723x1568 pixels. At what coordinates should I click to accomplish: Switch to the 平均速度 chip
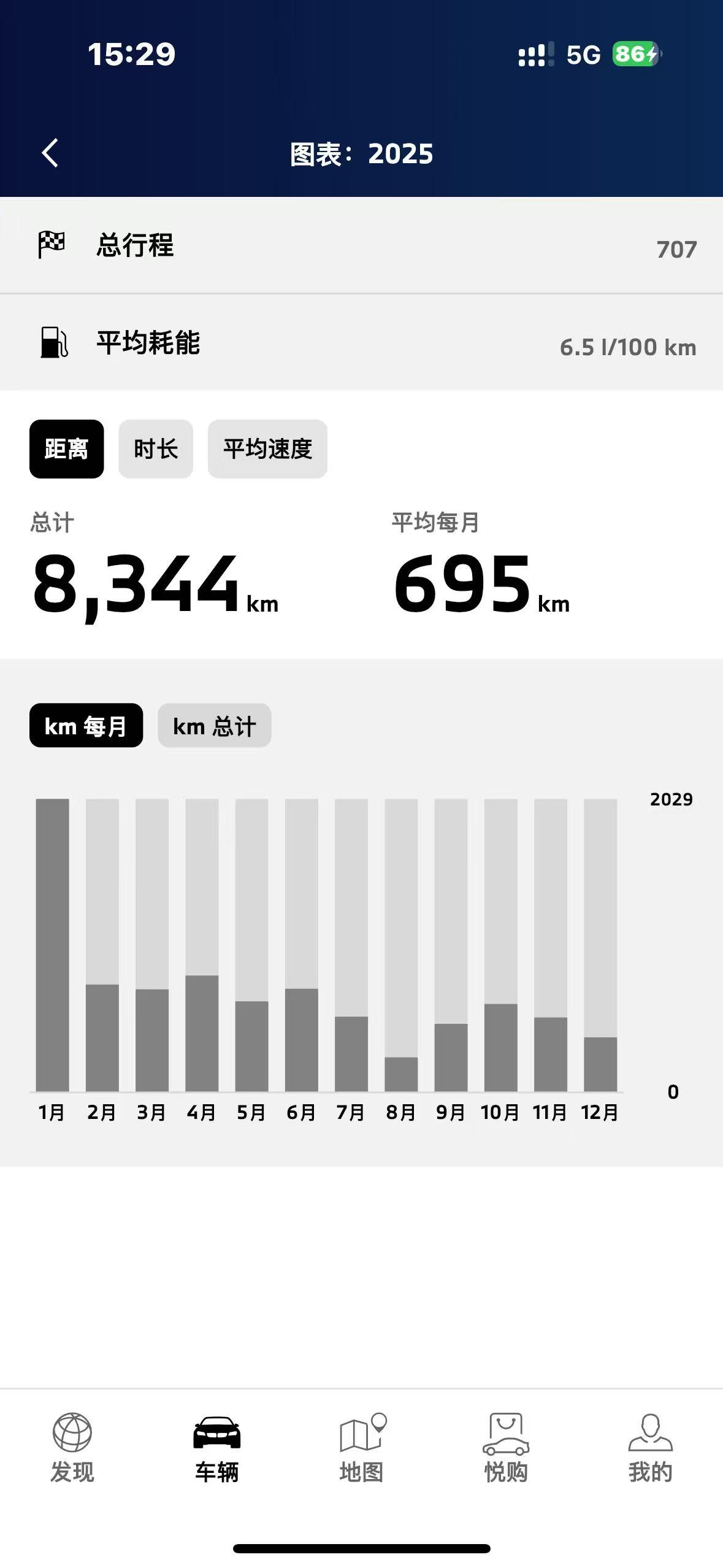click(x=267, y=449)
